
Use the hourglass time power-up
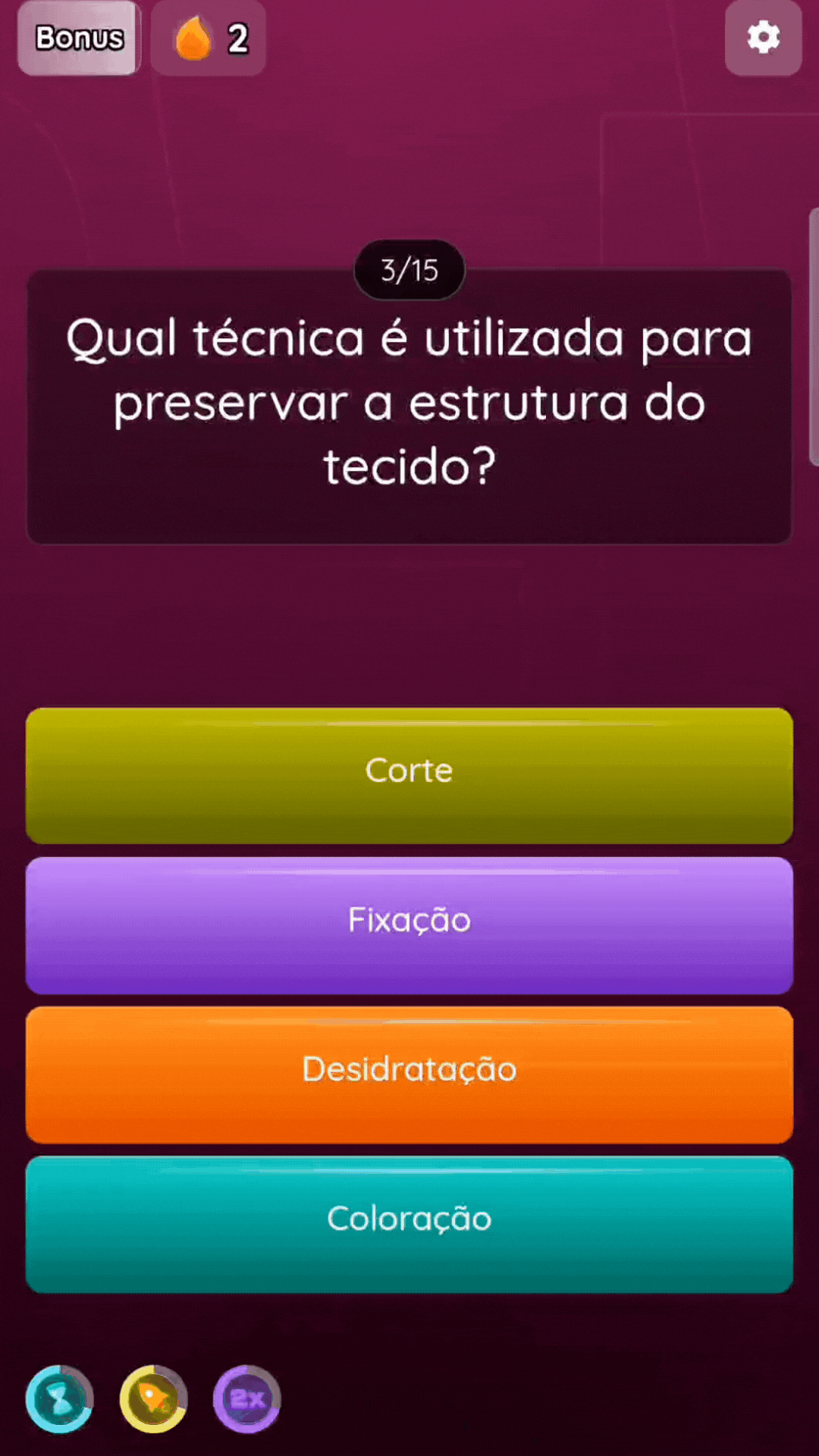tap(59, 1398)
